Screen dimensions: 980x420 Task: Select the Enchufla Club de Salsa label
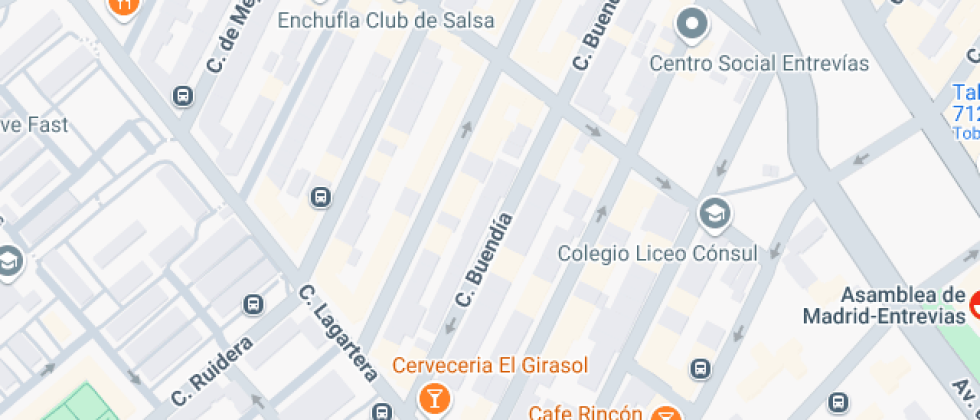coord(385,20)
